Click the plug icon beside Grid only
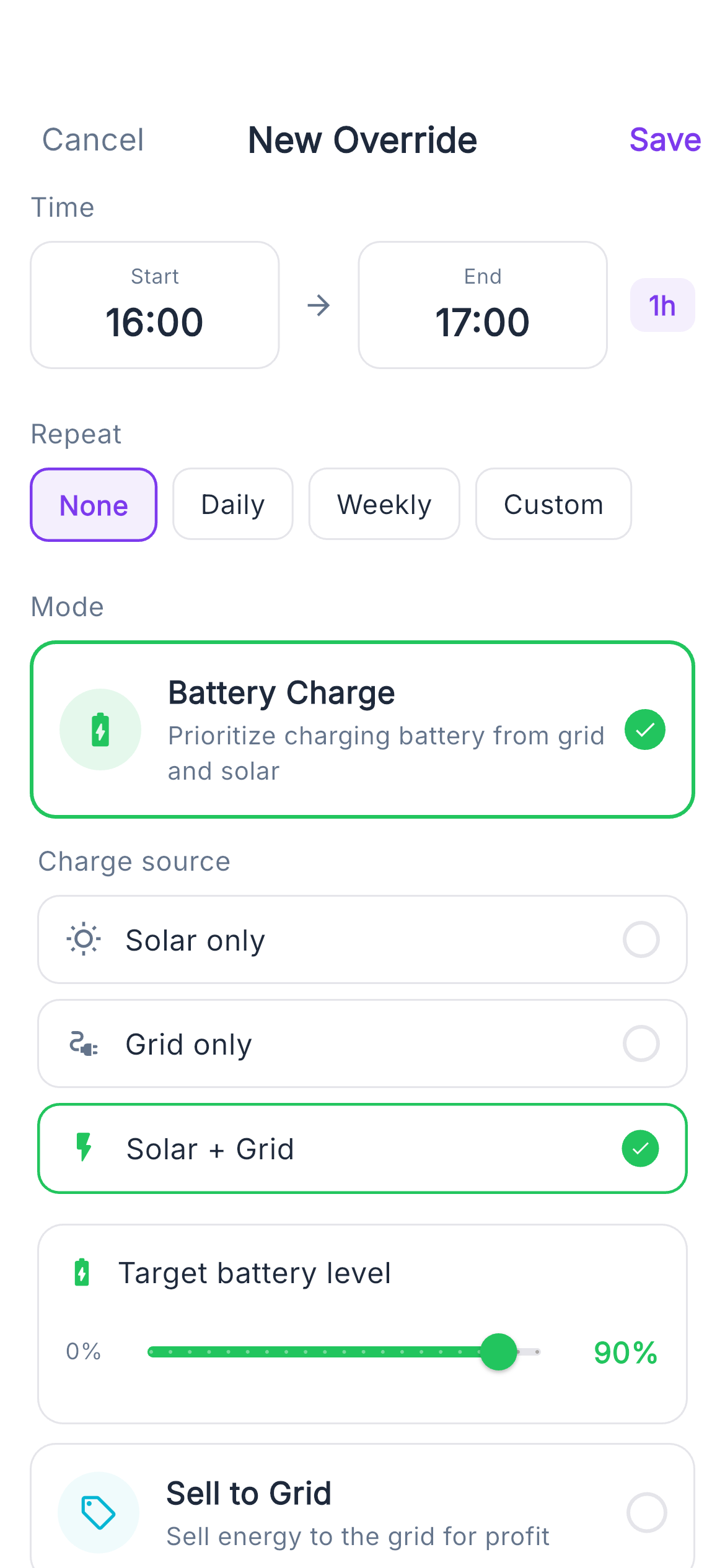725x1568 pixels. 84,1043
